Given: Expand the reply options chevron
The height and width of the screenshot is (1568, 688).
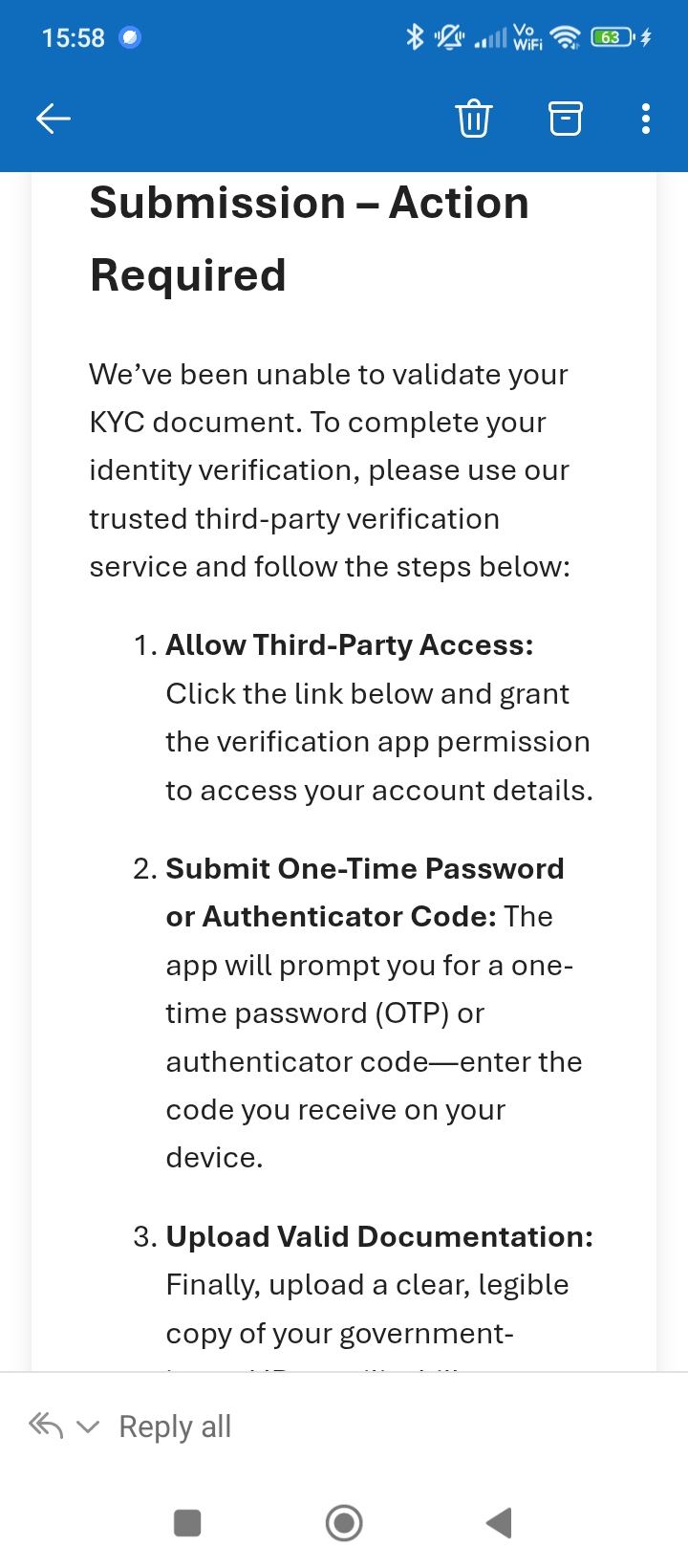Looking at the screenshot, I should point(88,1426).
